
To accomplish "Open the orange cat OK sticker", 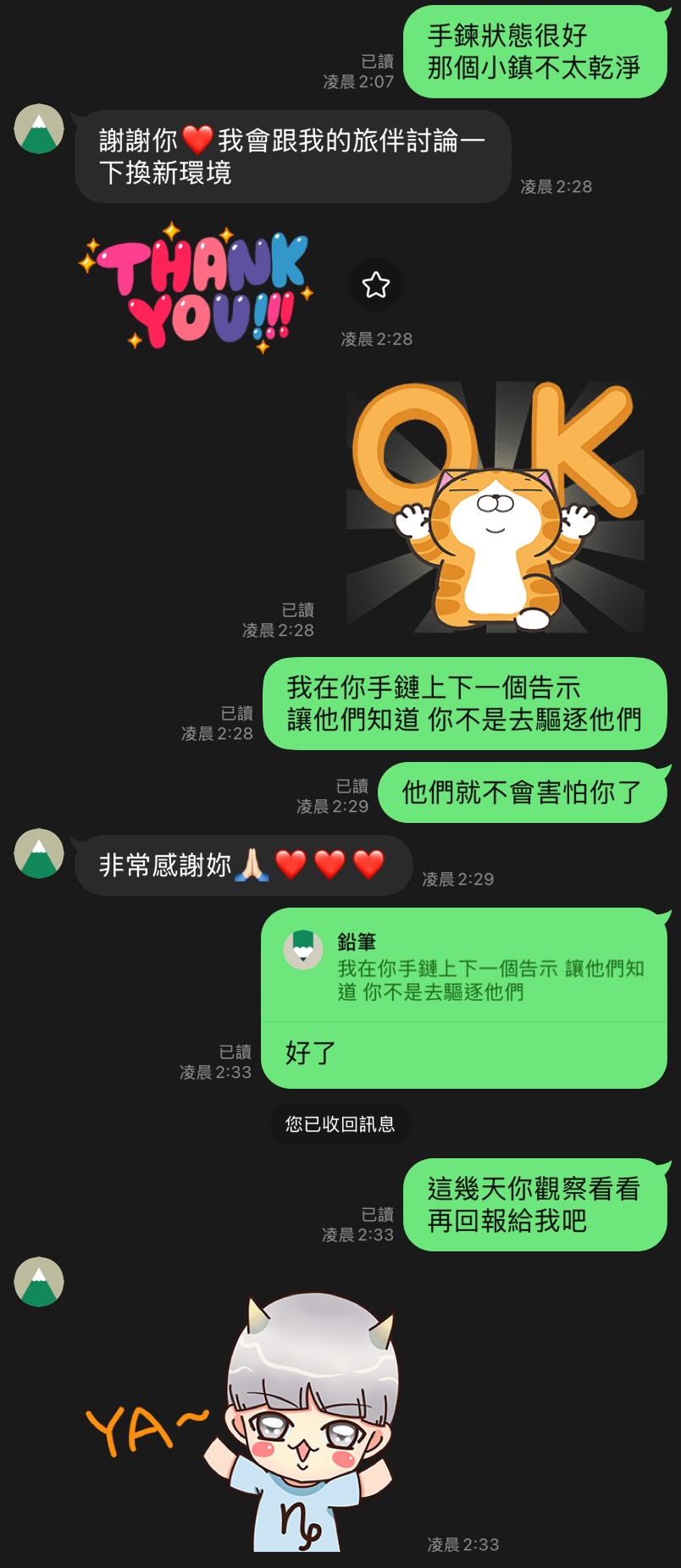I will coord(496,508).
